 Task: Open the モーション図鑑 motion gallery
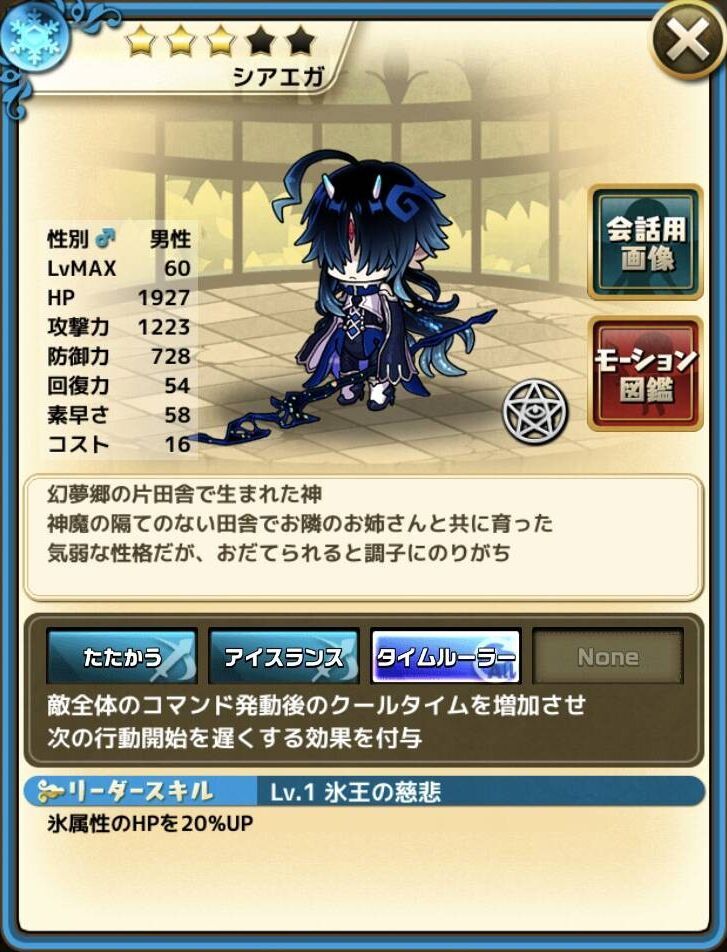click(x=645, y=374)
